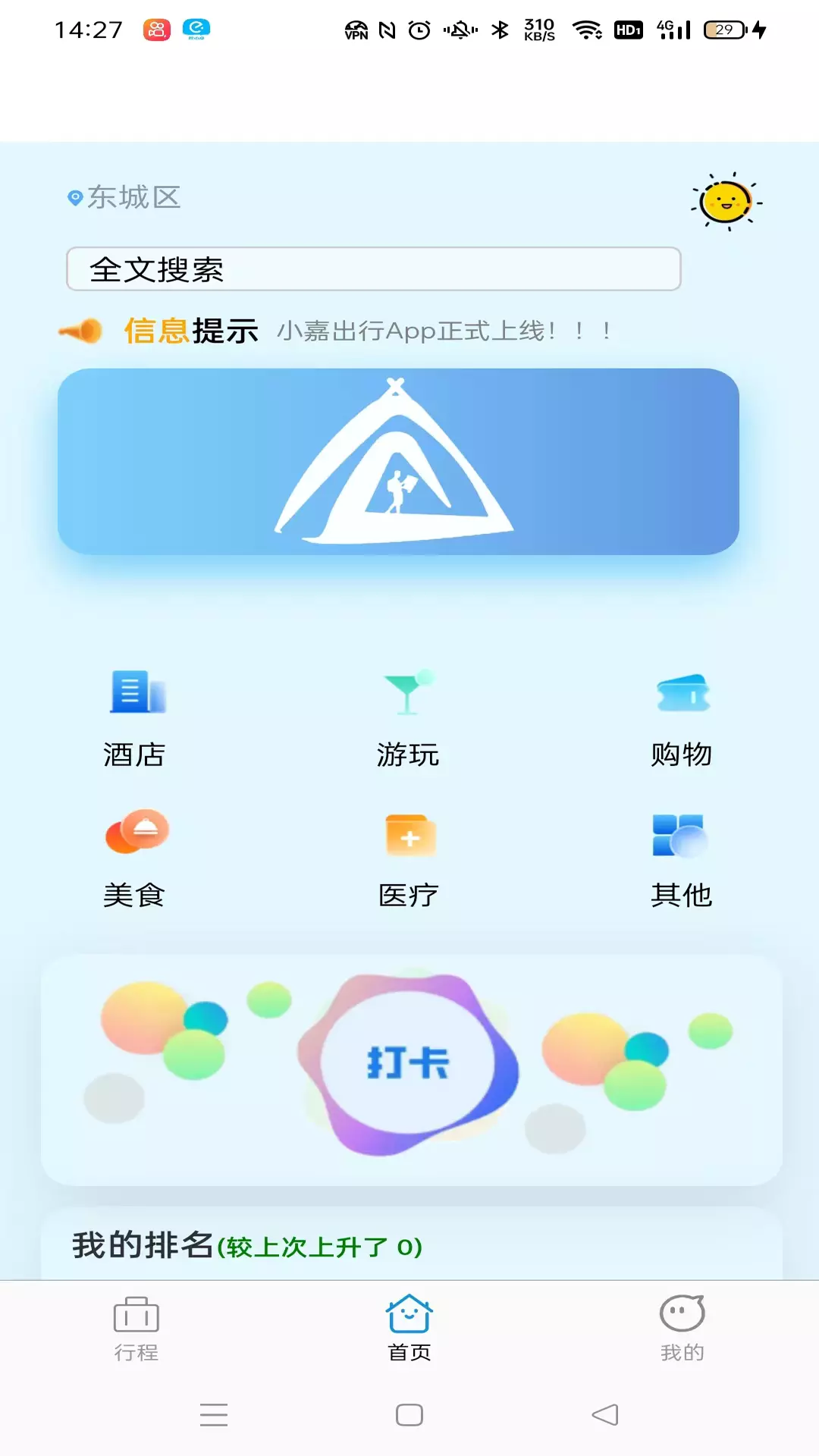Open the tent banner card
The width and height of the screenshot is (819, 1456).
[x=398, y=461]
